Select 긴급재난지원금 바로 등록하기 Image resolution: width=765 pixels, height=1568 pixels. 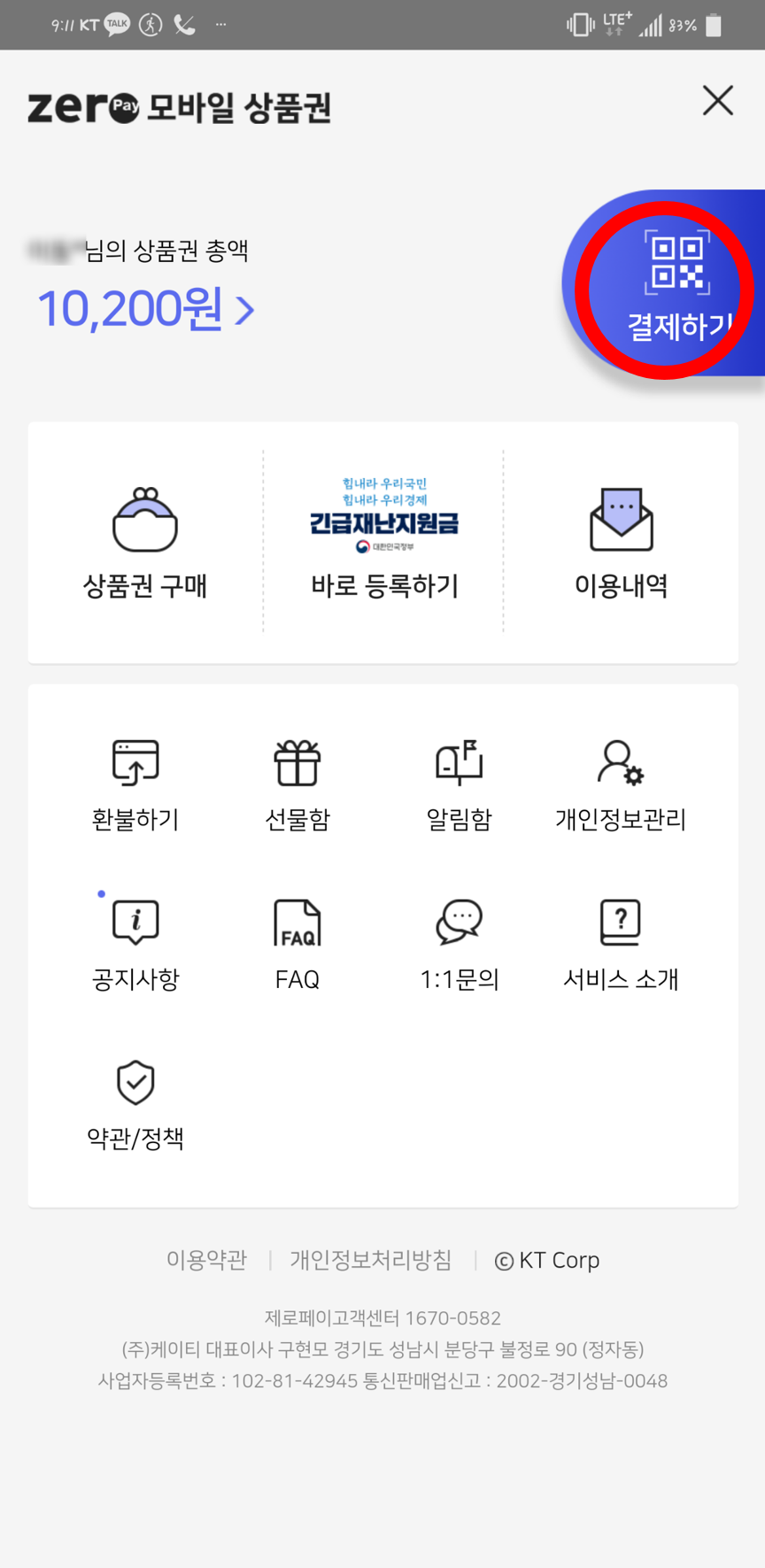[383, 538]
